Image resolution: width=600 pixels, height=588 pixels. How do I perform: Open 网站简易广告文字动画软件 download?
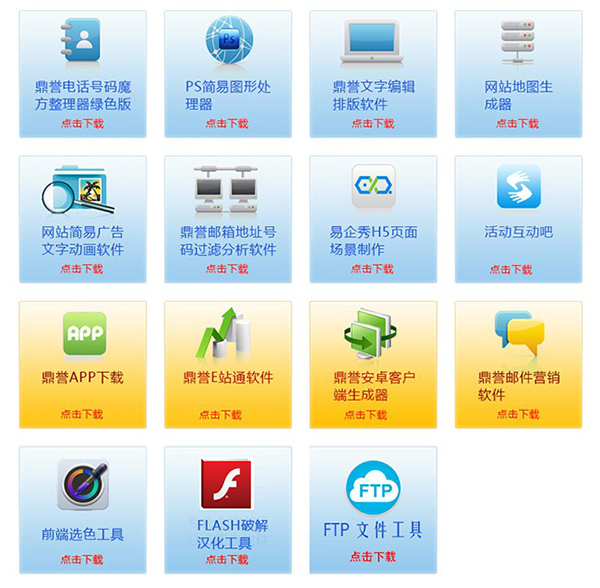click(x=82, y=269)
